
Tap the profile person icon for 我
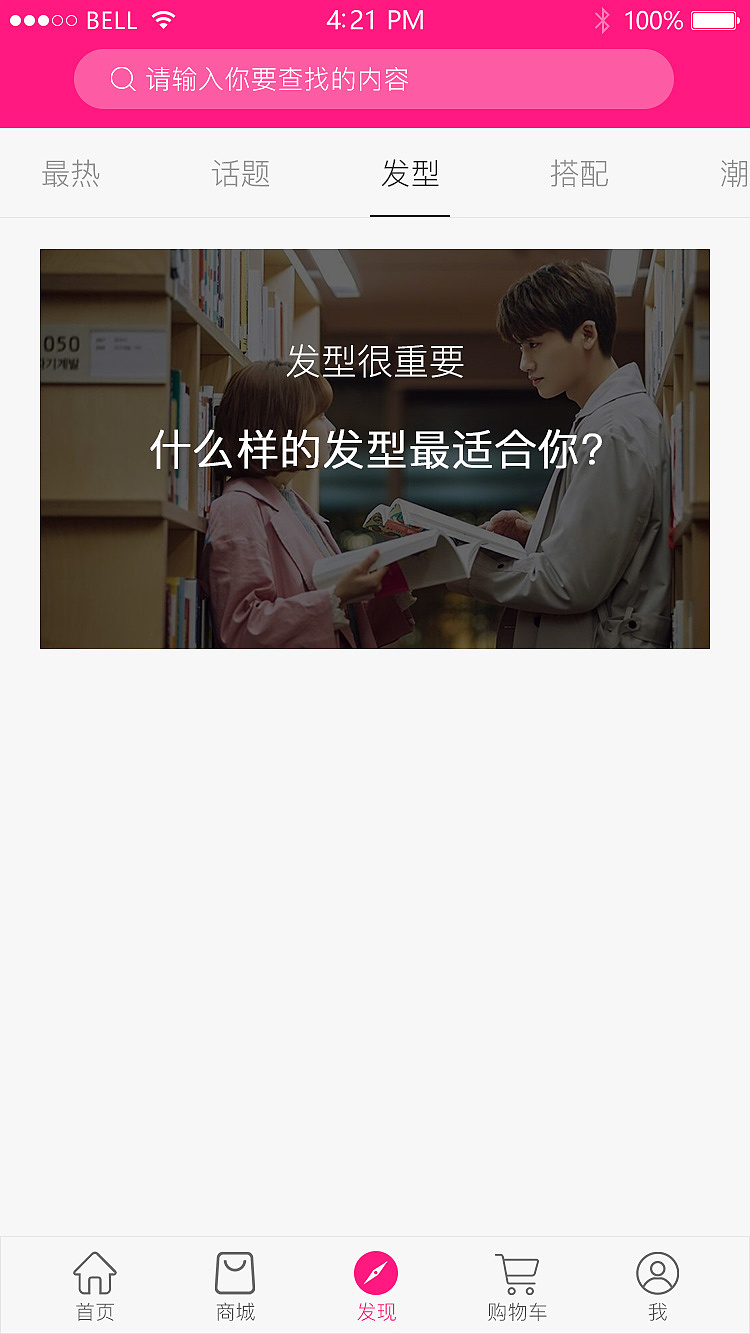click(x=657, y=1272)
